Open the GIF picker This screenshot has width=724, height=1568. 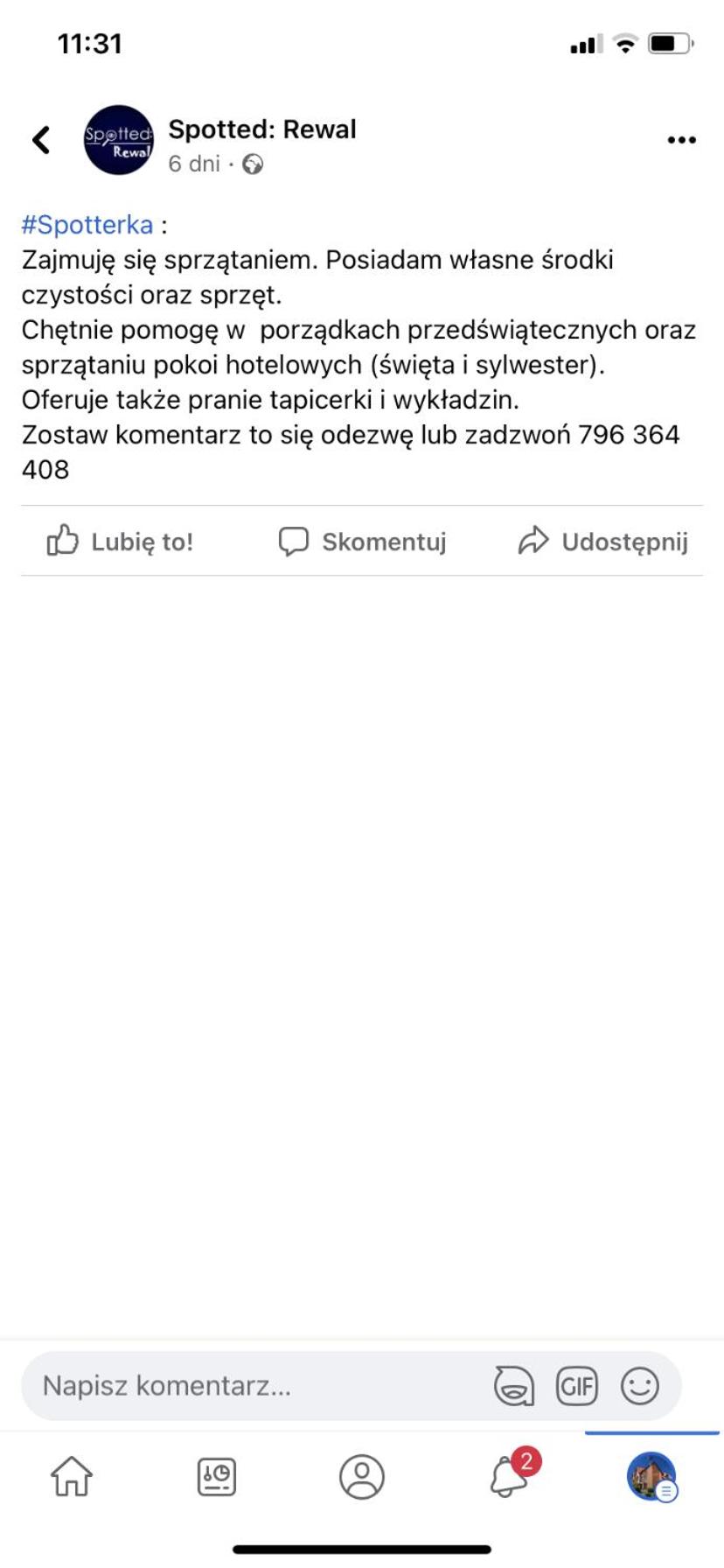pyautogui.click(x=577, y=1385)
